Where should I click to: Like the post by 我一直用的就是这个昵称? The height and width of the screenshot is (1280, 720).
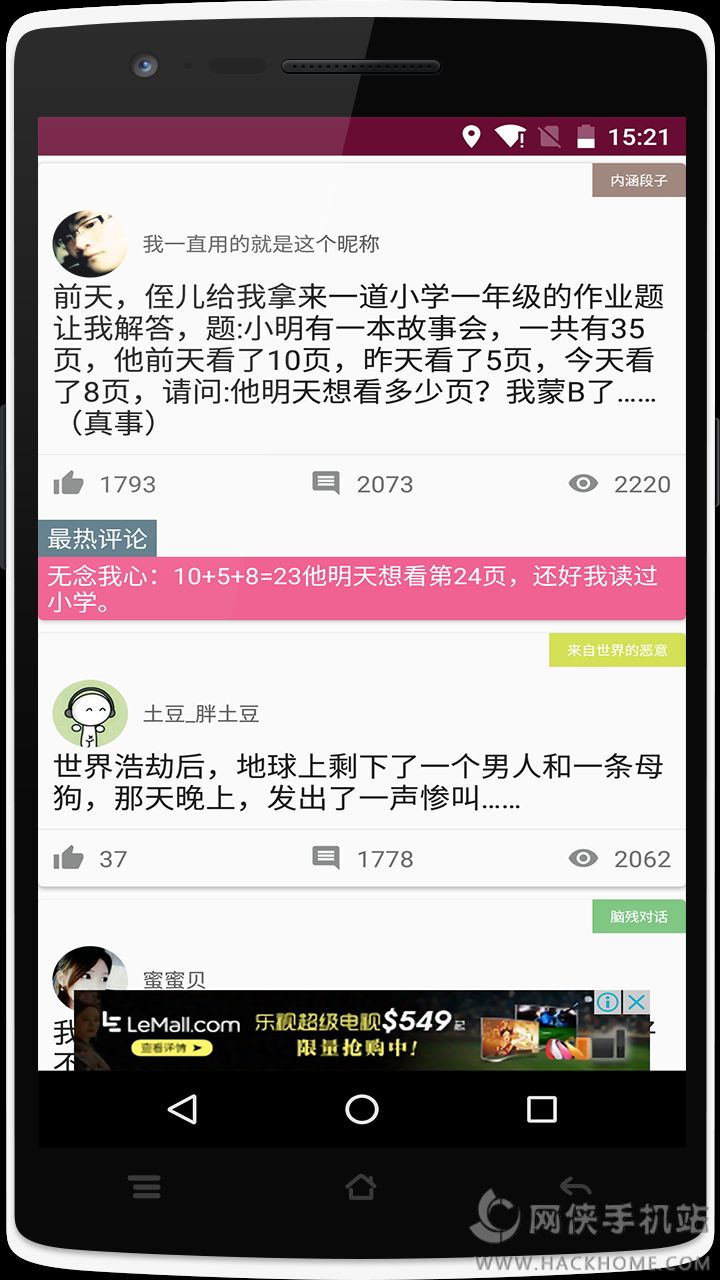click(x=68, y=484)
